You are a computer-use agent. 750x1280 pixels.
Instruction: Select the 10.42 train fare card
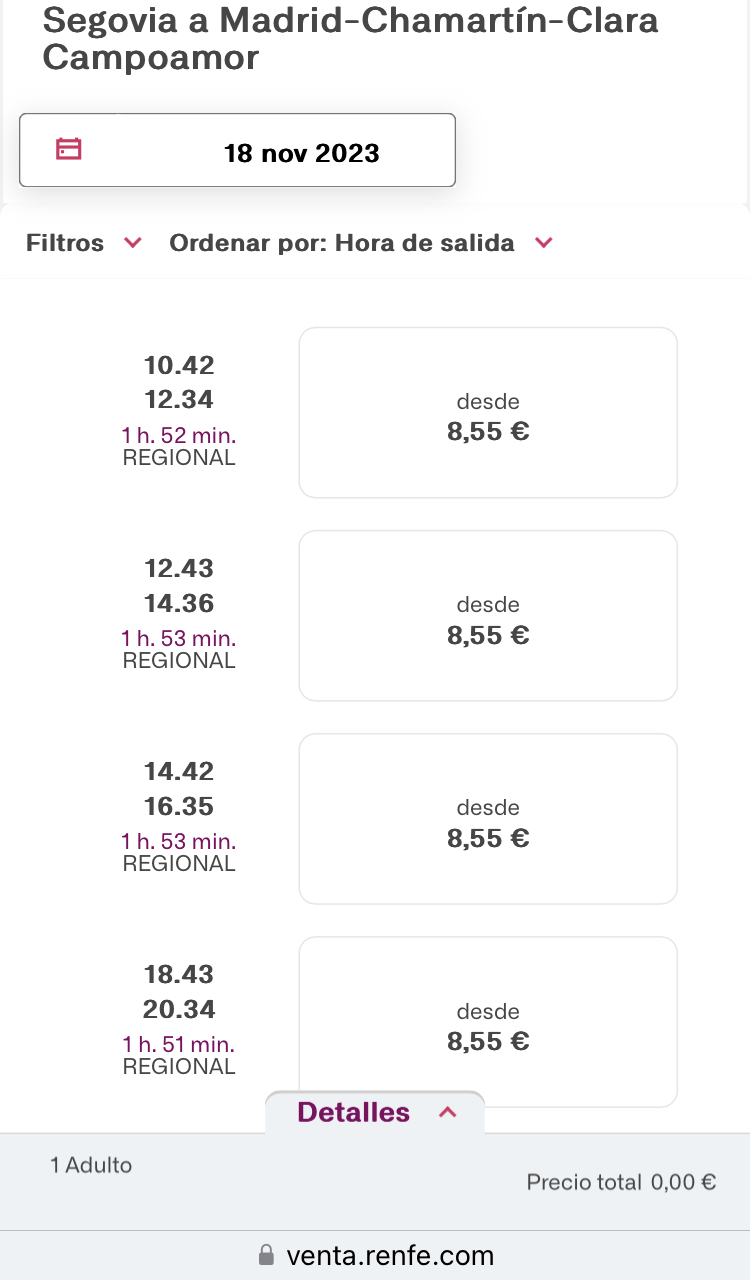pyautogui.click(x=488, y=412)
